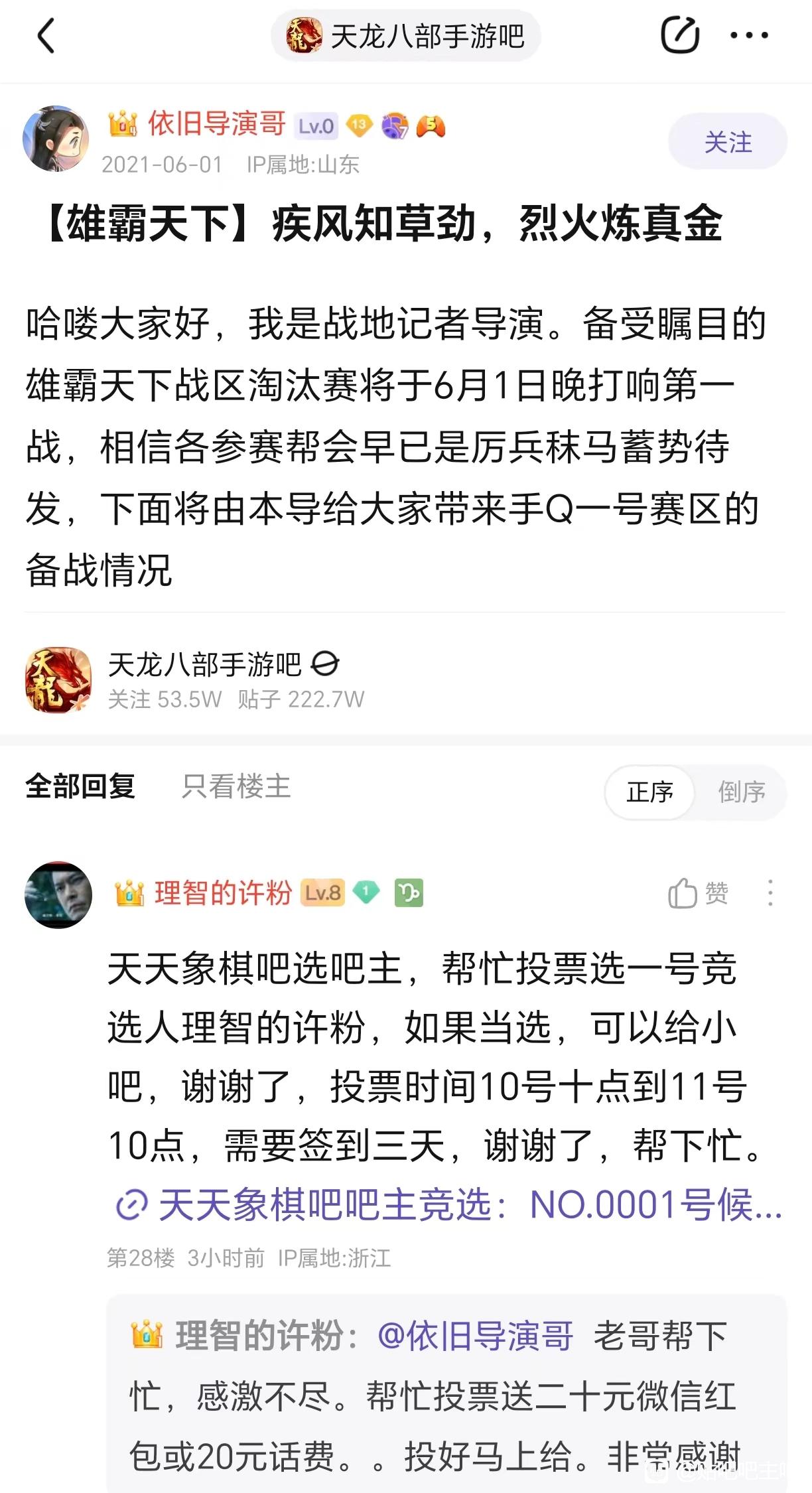Tap the username 理智的许粉 on the reply
Screen dimensions: 812x1493
[223, 893]
